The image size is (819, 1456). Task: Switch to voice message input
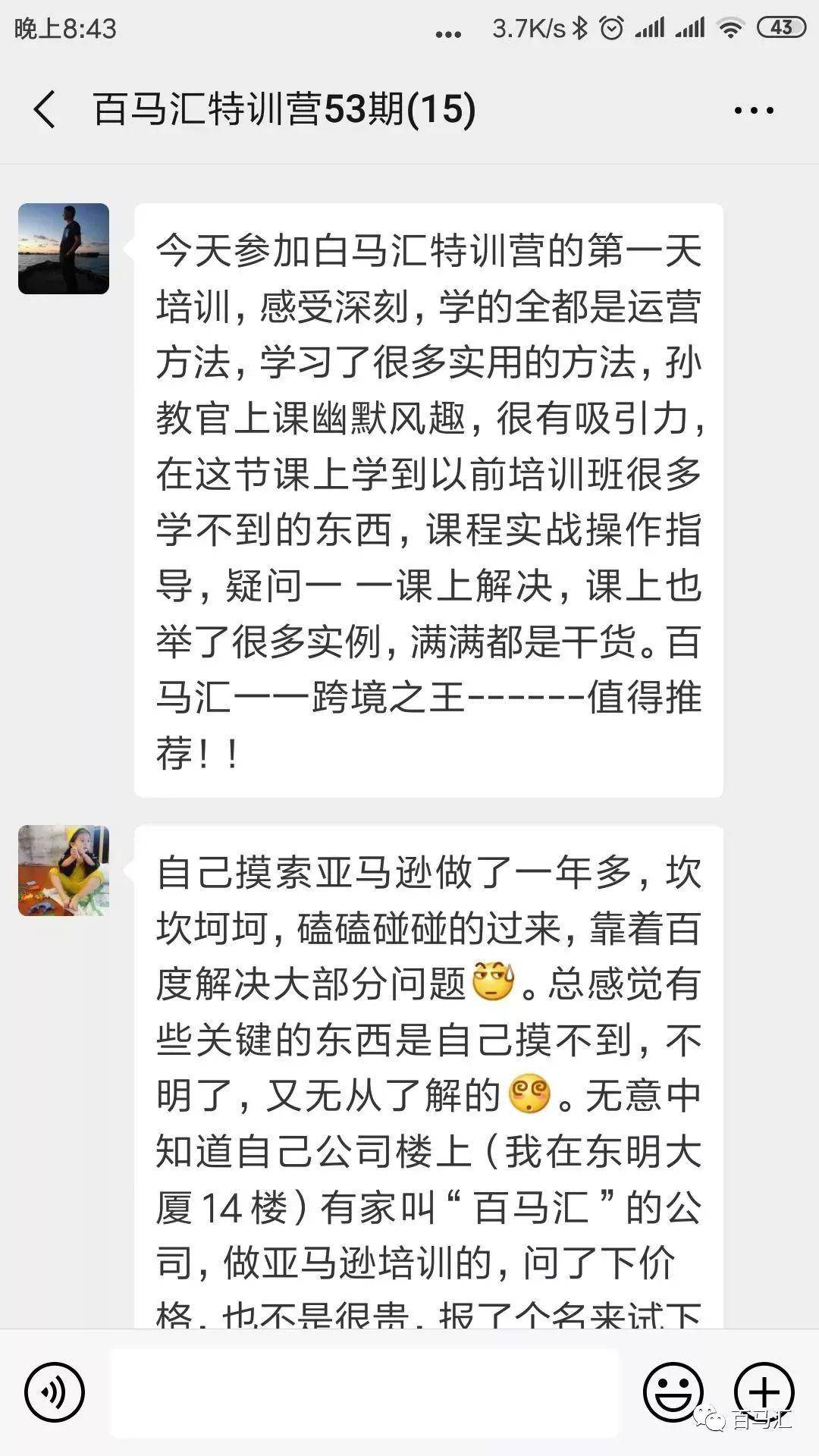55,1392
